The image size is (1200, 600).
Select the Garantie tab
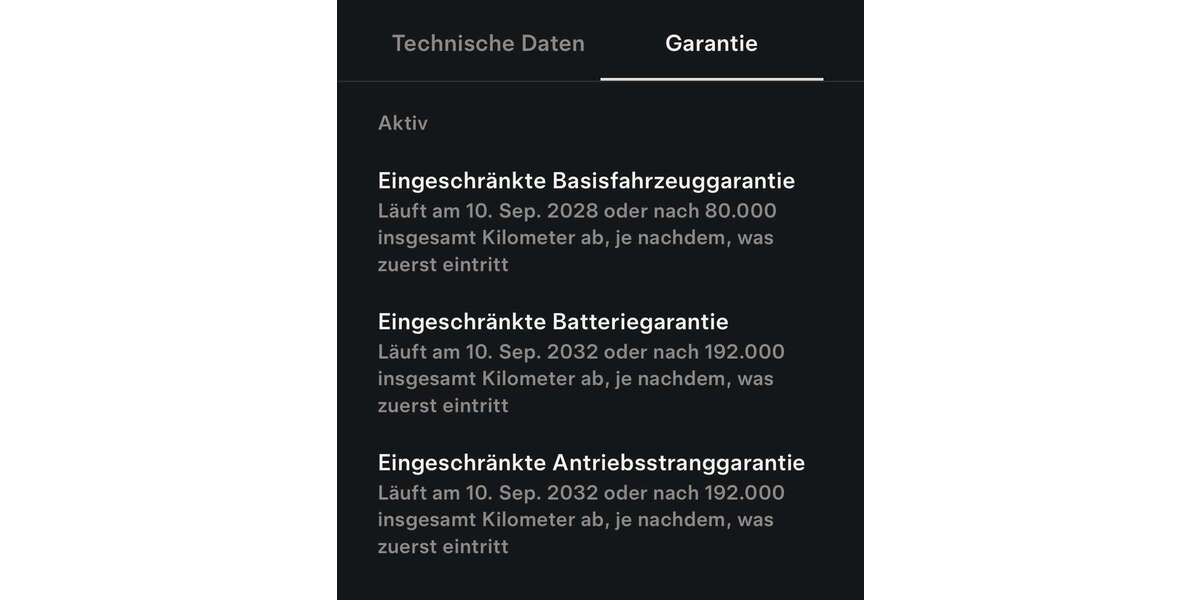tap(711, 44)
